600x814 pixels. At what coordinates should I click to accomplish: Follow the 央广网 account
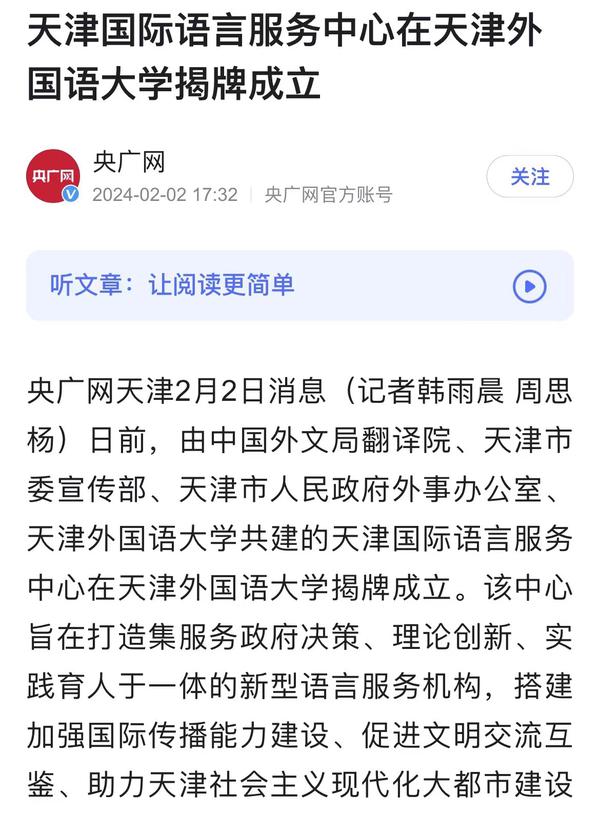click(x=530, y=177)
